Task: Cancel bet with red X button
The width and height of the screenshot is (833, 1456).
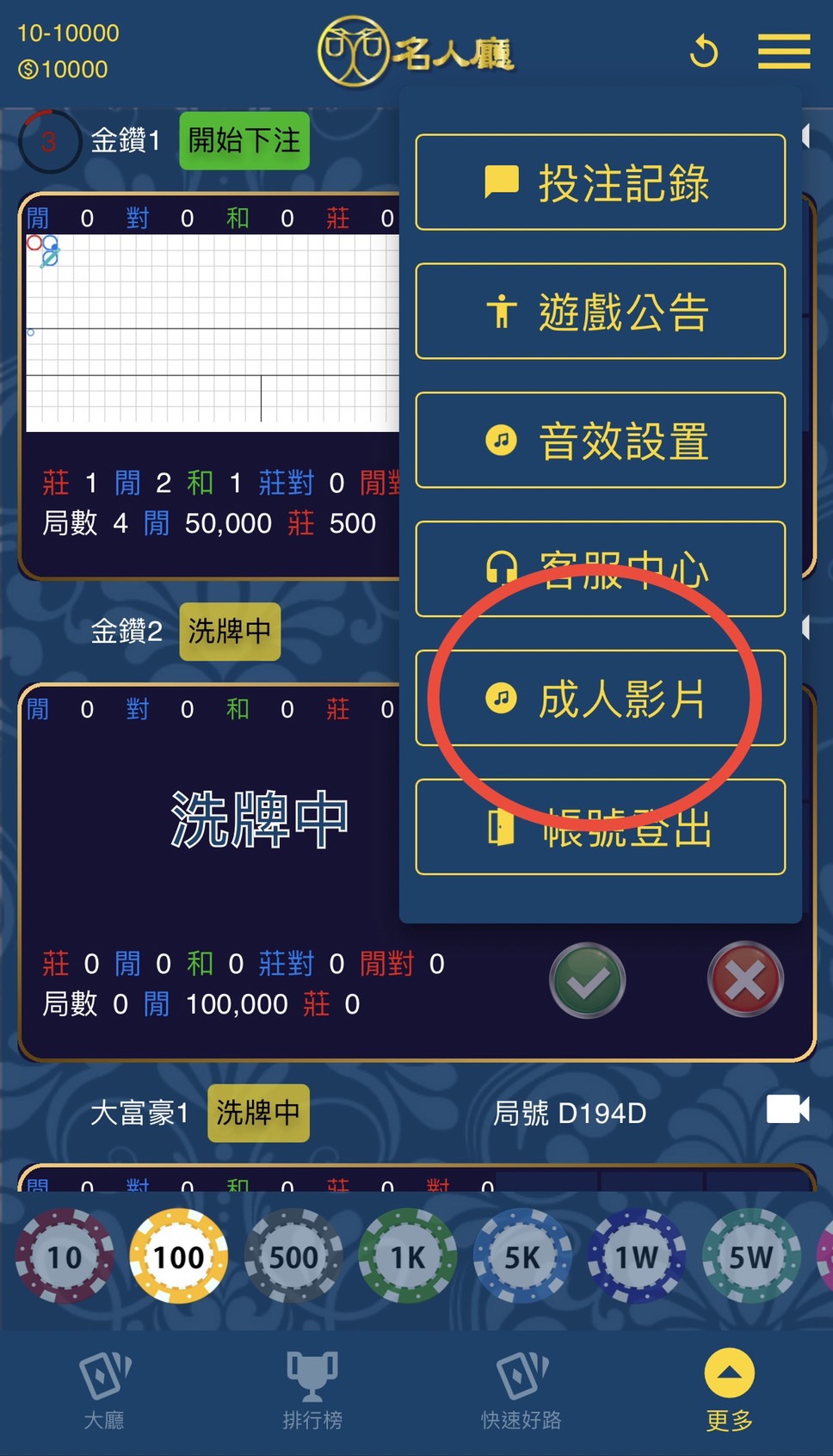Action: [745, 980]
